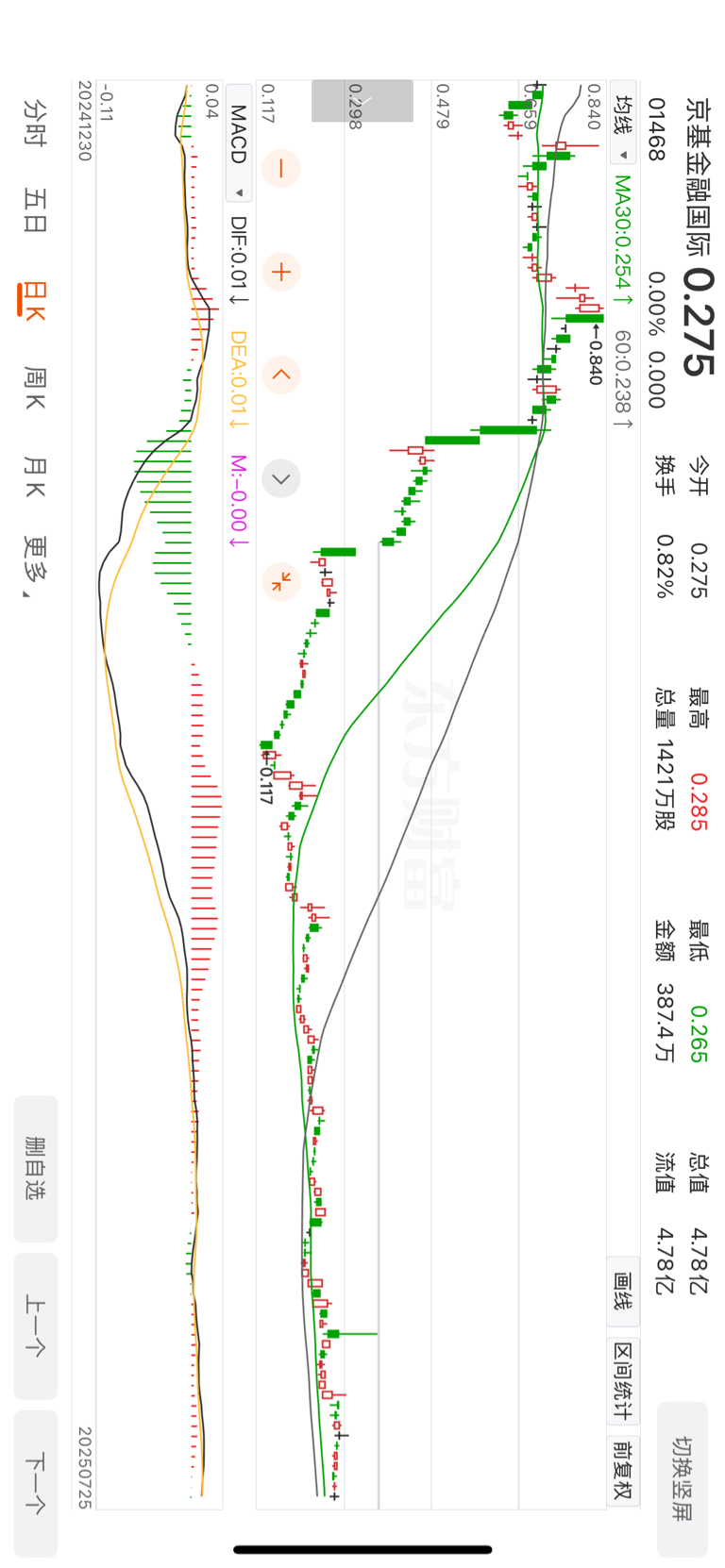Screen dimensions: 725x1568
Task: Select the 五日 chart tab
Action: [35, 209]
